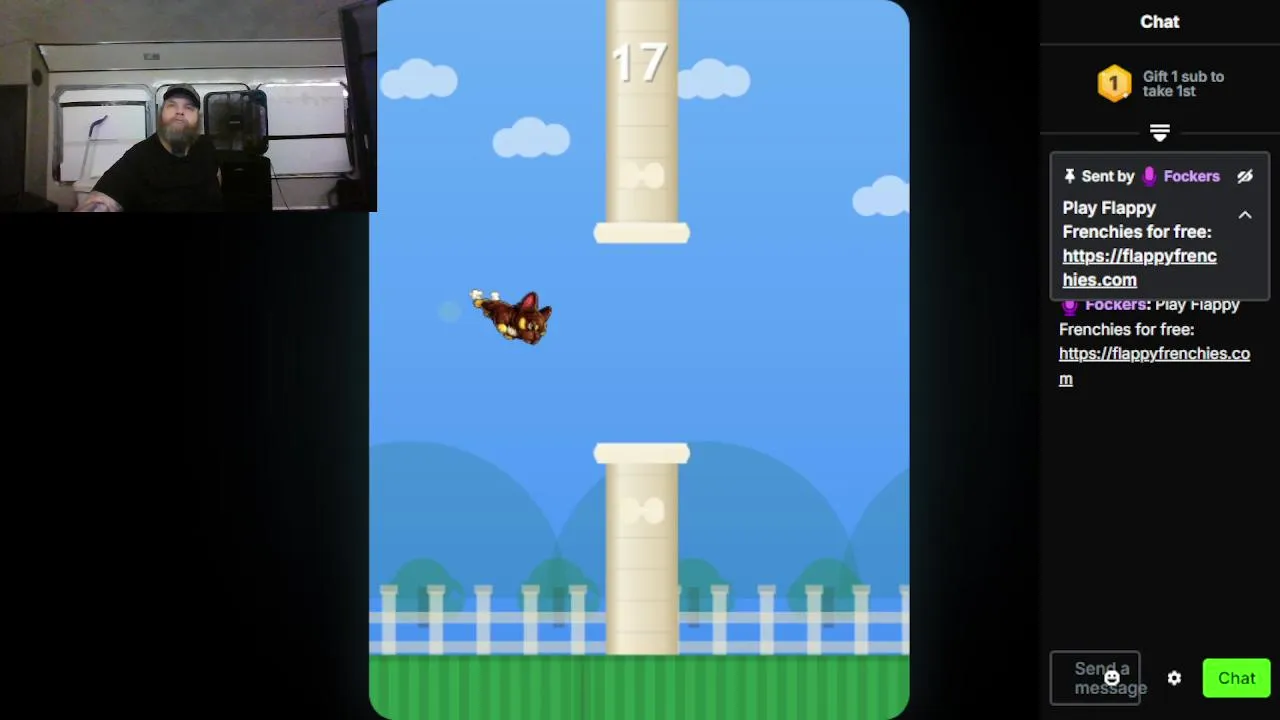This screenshot has width=1280, height=720.
Task: Collapse the pinned message chevron
Action: point(1245,215)
